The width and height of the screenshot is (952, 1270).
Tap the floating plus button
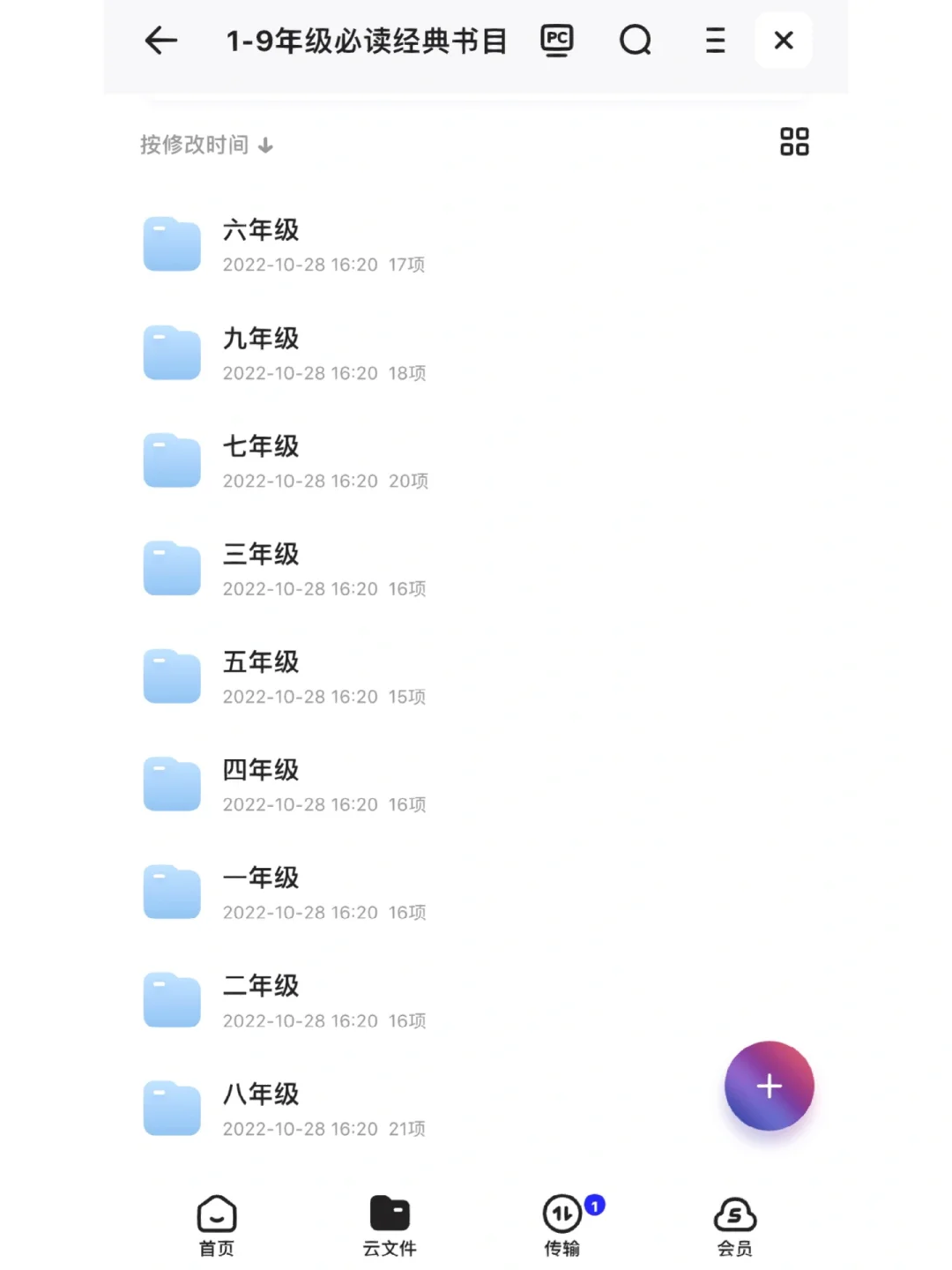point(769,1086)
